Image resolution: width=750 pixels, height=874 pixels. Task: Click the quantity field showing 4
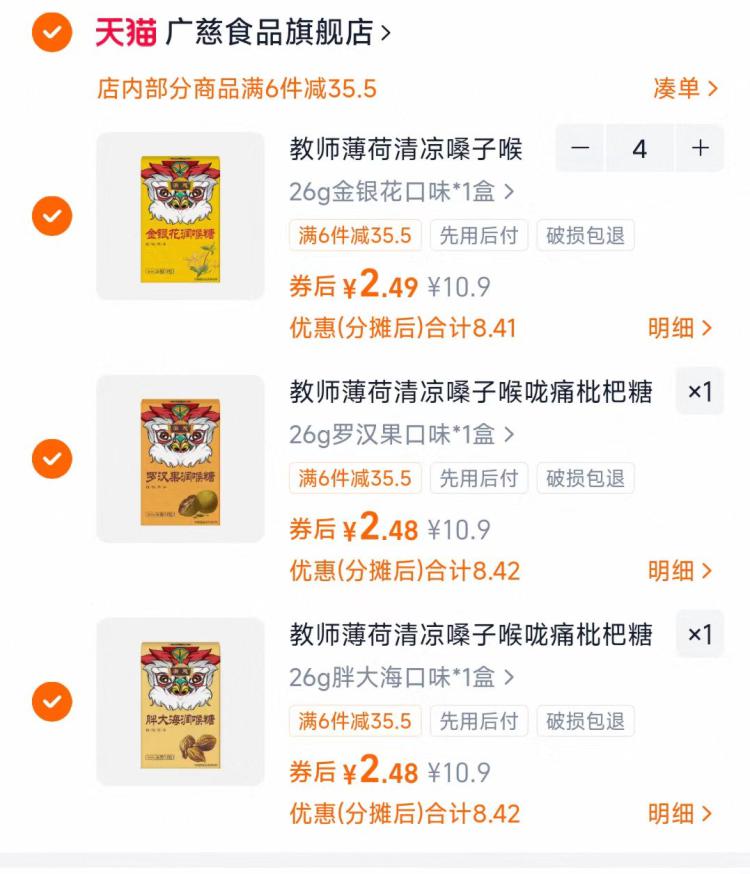(640, 147)
